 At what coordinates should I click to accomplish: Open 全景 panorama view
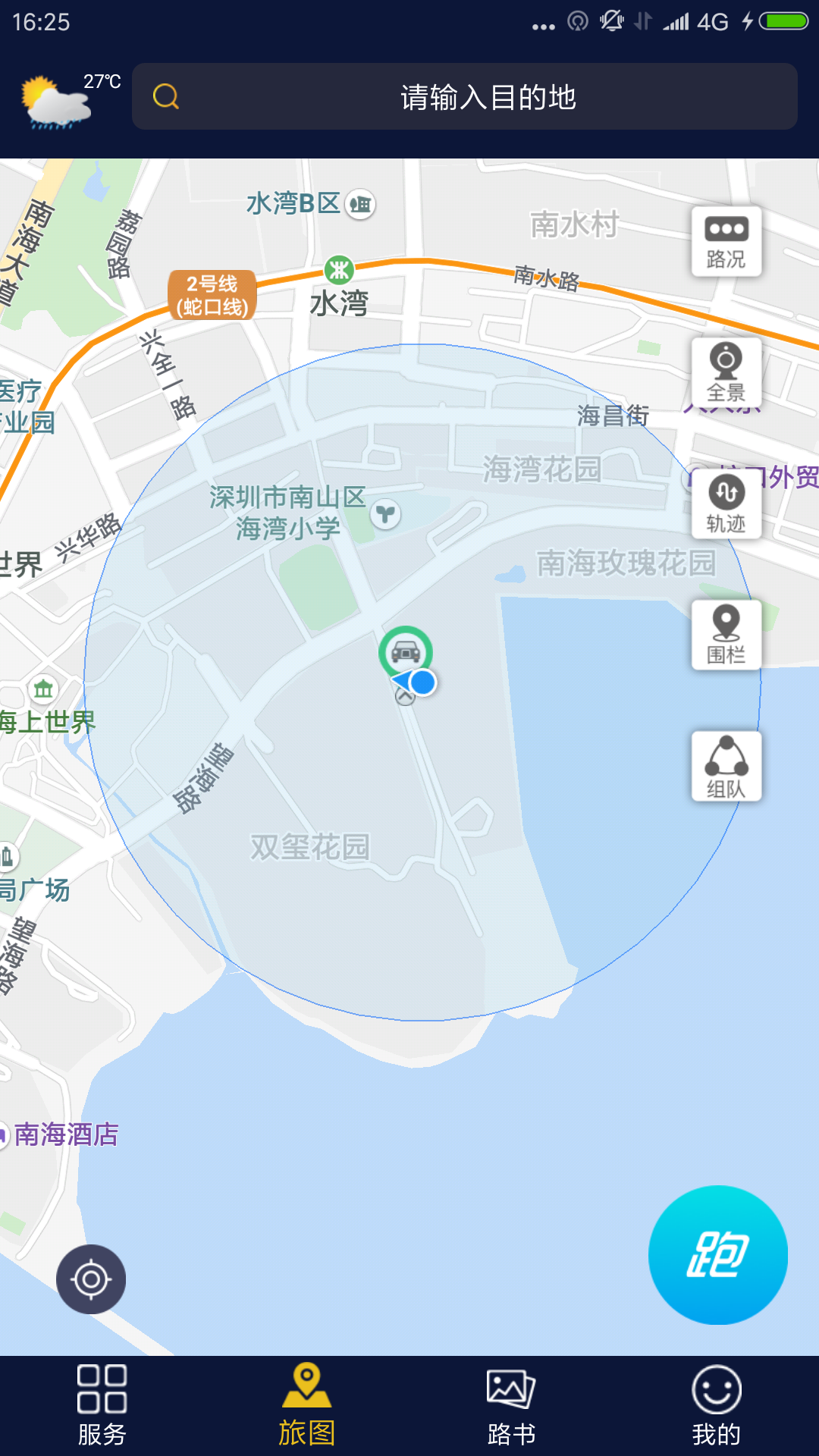[726, 372]
